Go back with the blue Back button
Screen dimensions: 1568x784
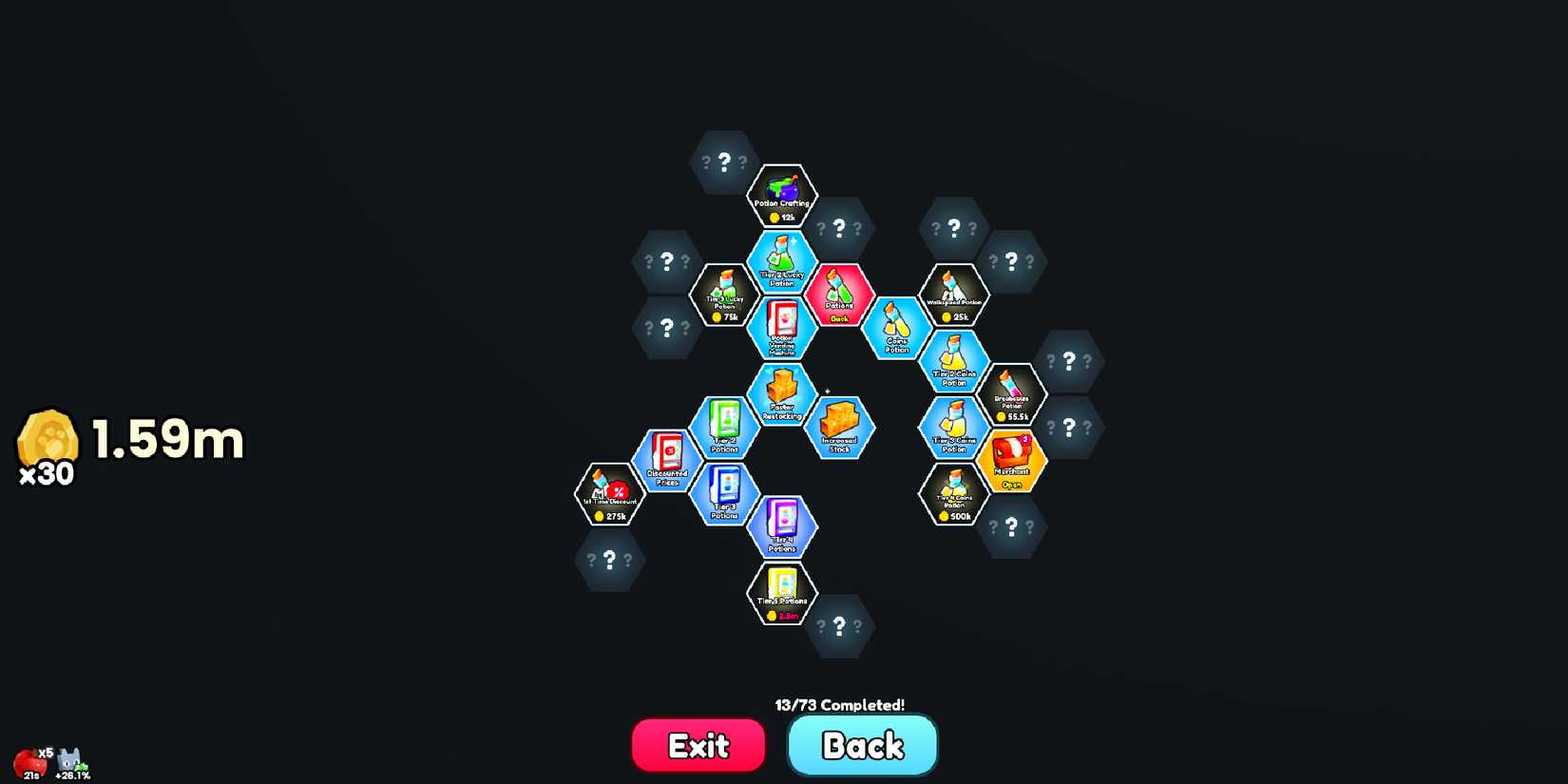(862, 745)
